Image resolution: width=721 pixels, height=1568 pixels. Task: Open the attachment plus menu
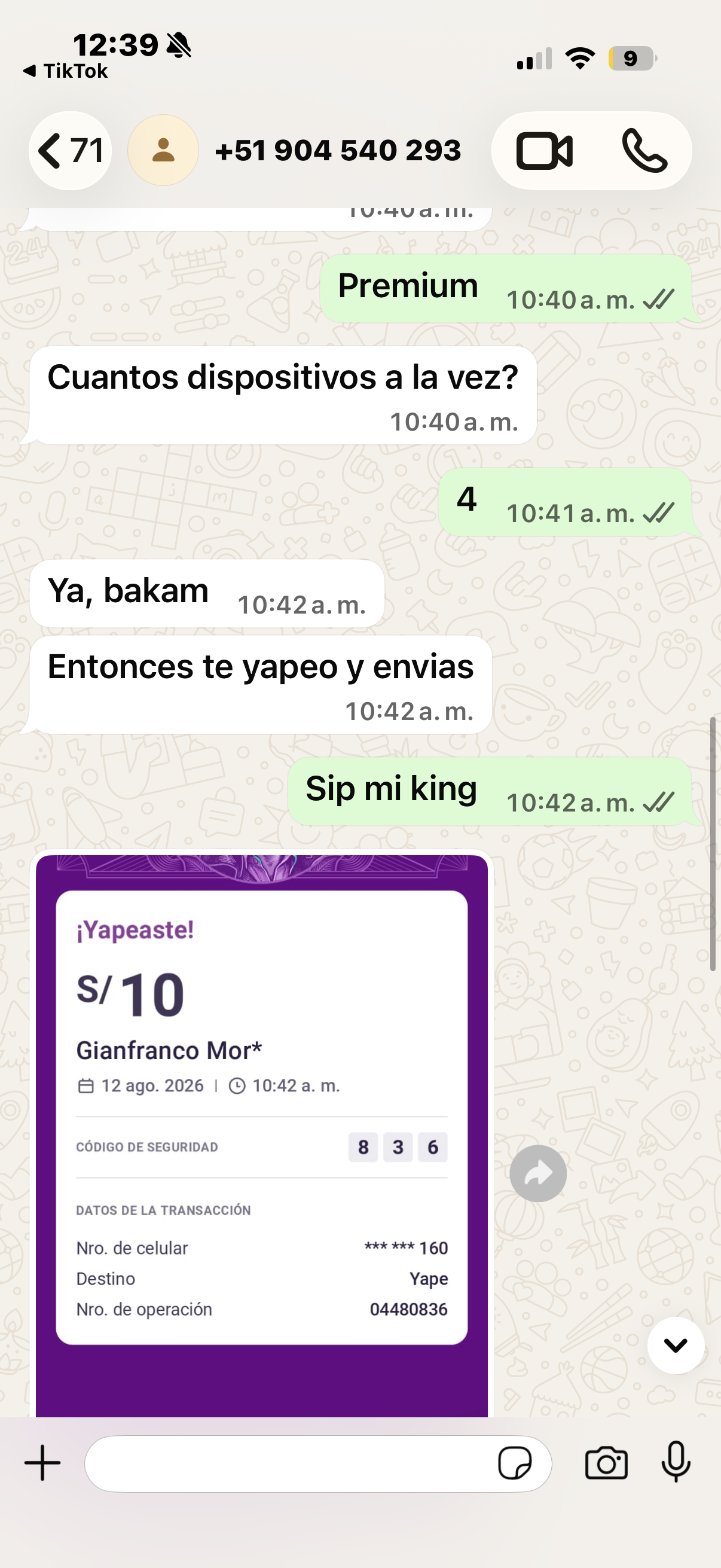point(42,1463)
